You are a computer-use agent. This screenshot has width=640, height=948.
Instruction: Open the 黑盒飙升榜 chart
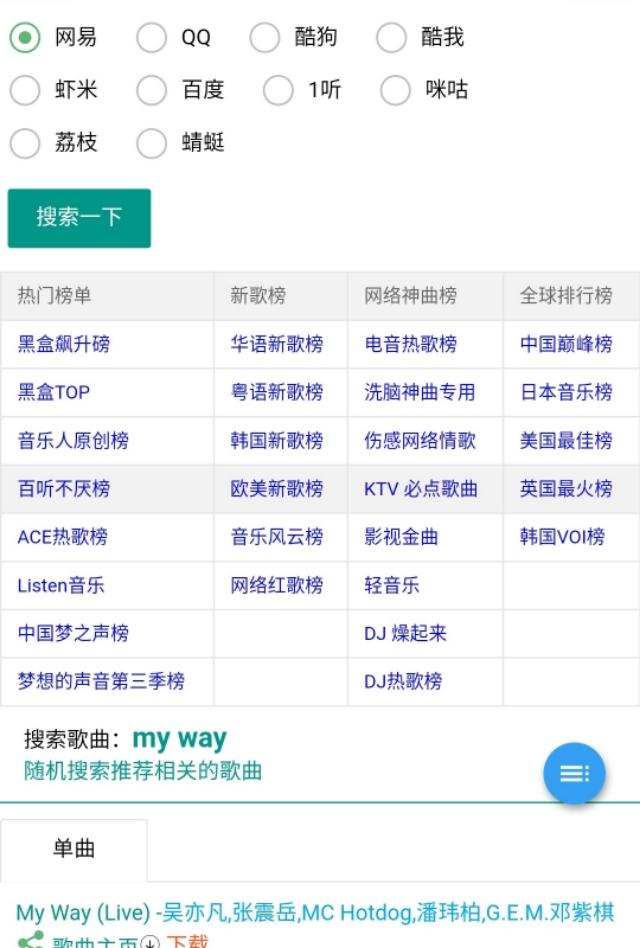[64, 344]
